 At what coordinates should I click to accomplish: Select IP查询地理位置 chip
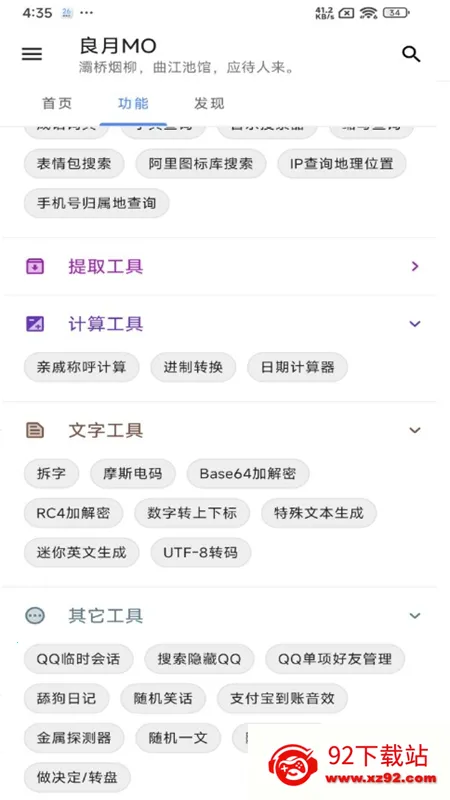coord(342,164)
